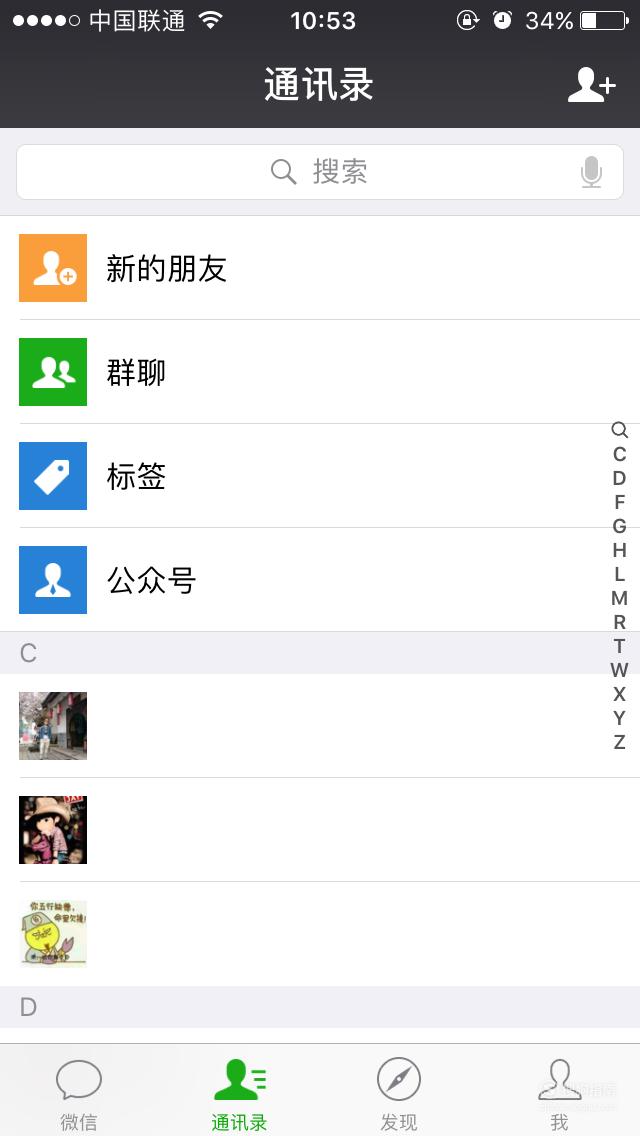Open the contact with the street photo avatar

pyautogui.click(x=320, y=726)
